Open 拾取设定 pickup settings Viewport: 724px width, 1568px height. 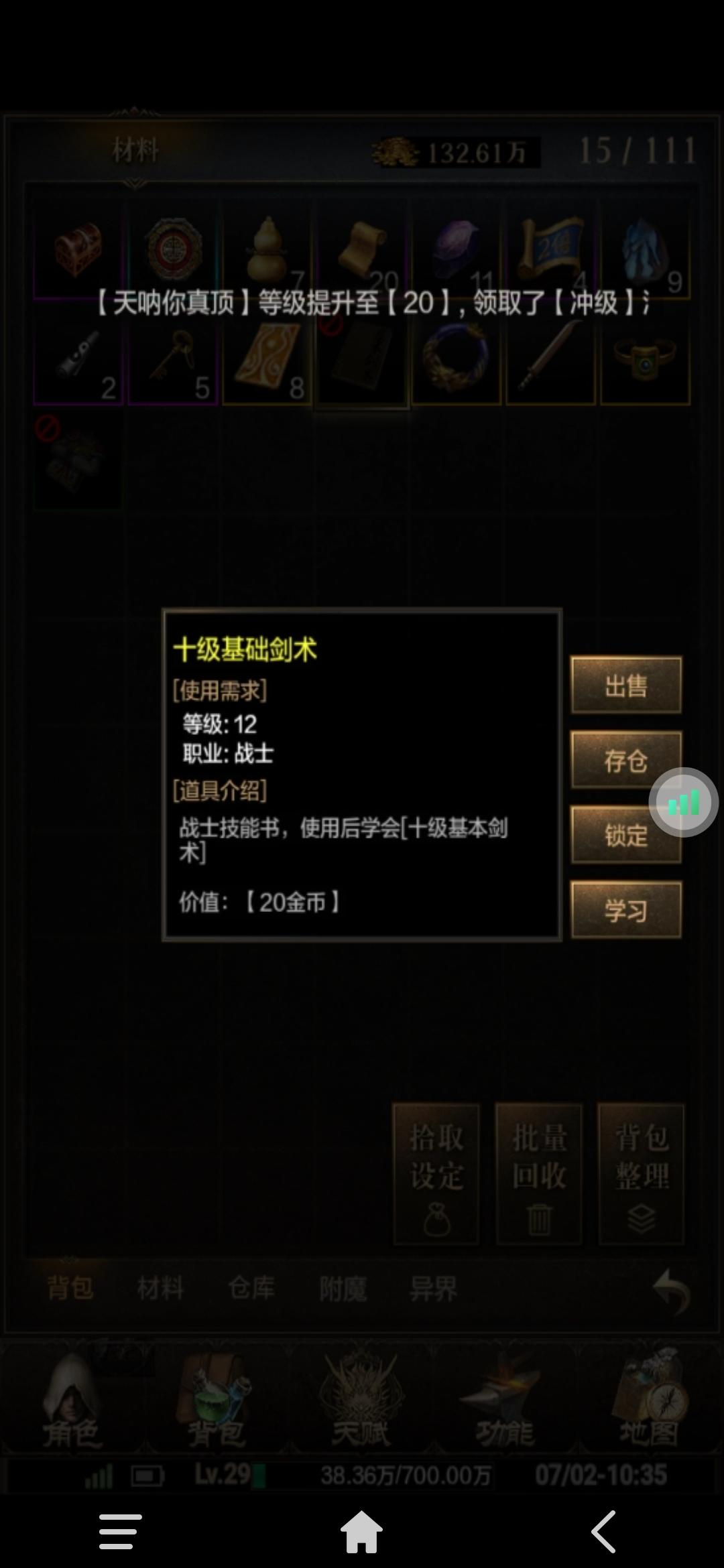436,1173
